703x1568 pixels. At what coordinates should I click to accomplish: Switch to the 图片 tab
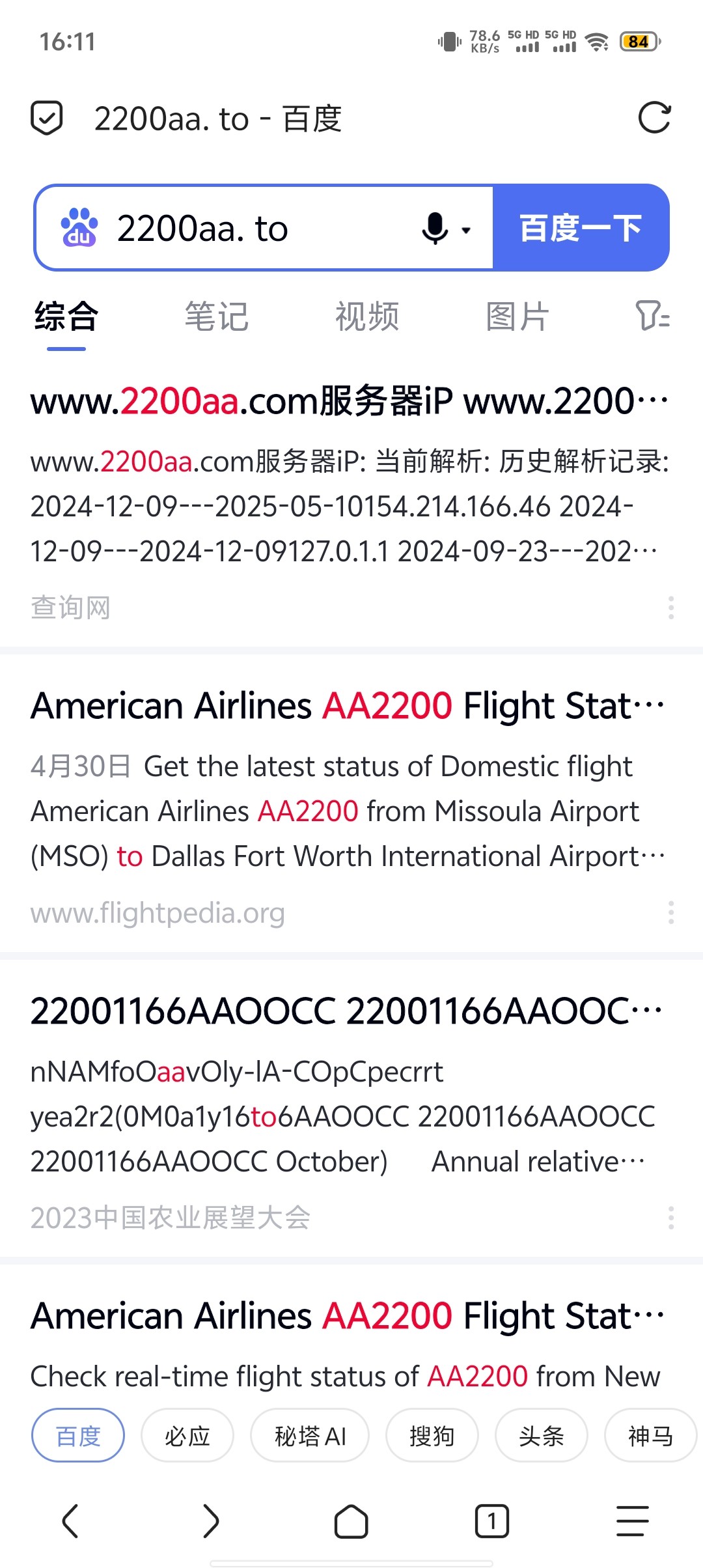pyautogui.click(x=517, y=317)
